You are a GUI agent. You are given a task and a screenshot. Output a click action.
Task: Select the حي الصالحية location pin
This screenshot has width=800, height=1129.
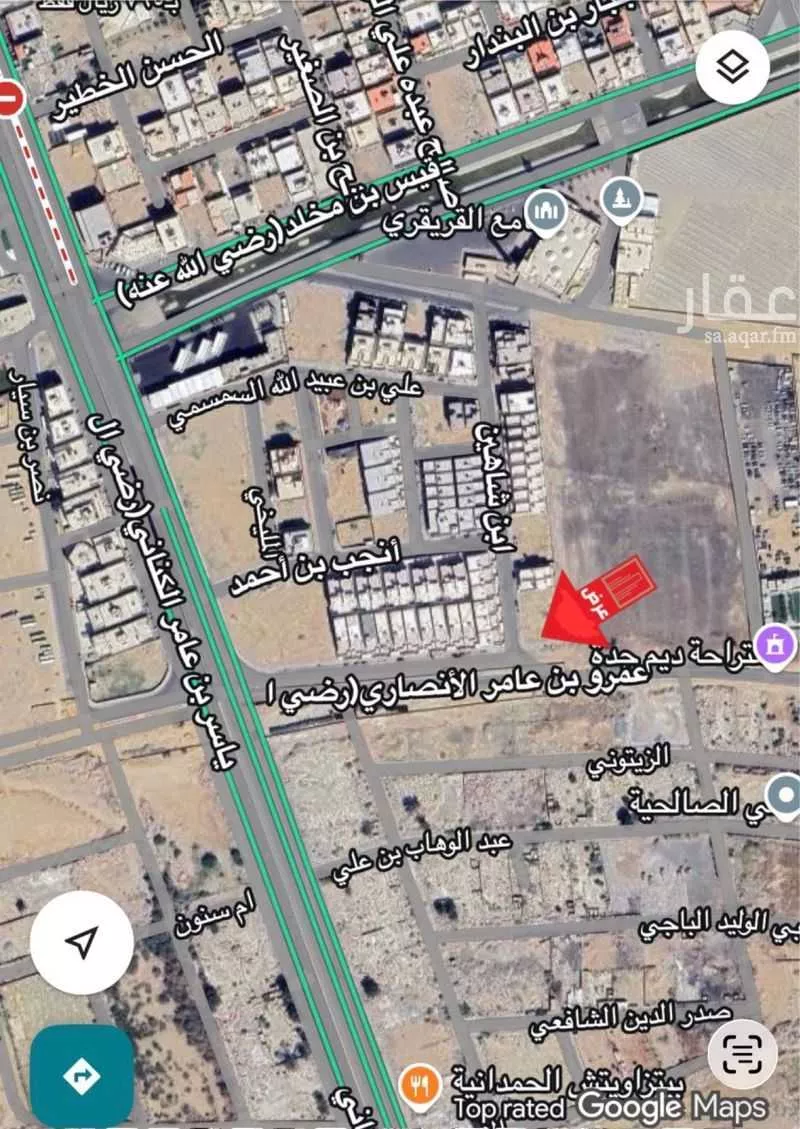[x=787, y=797]
